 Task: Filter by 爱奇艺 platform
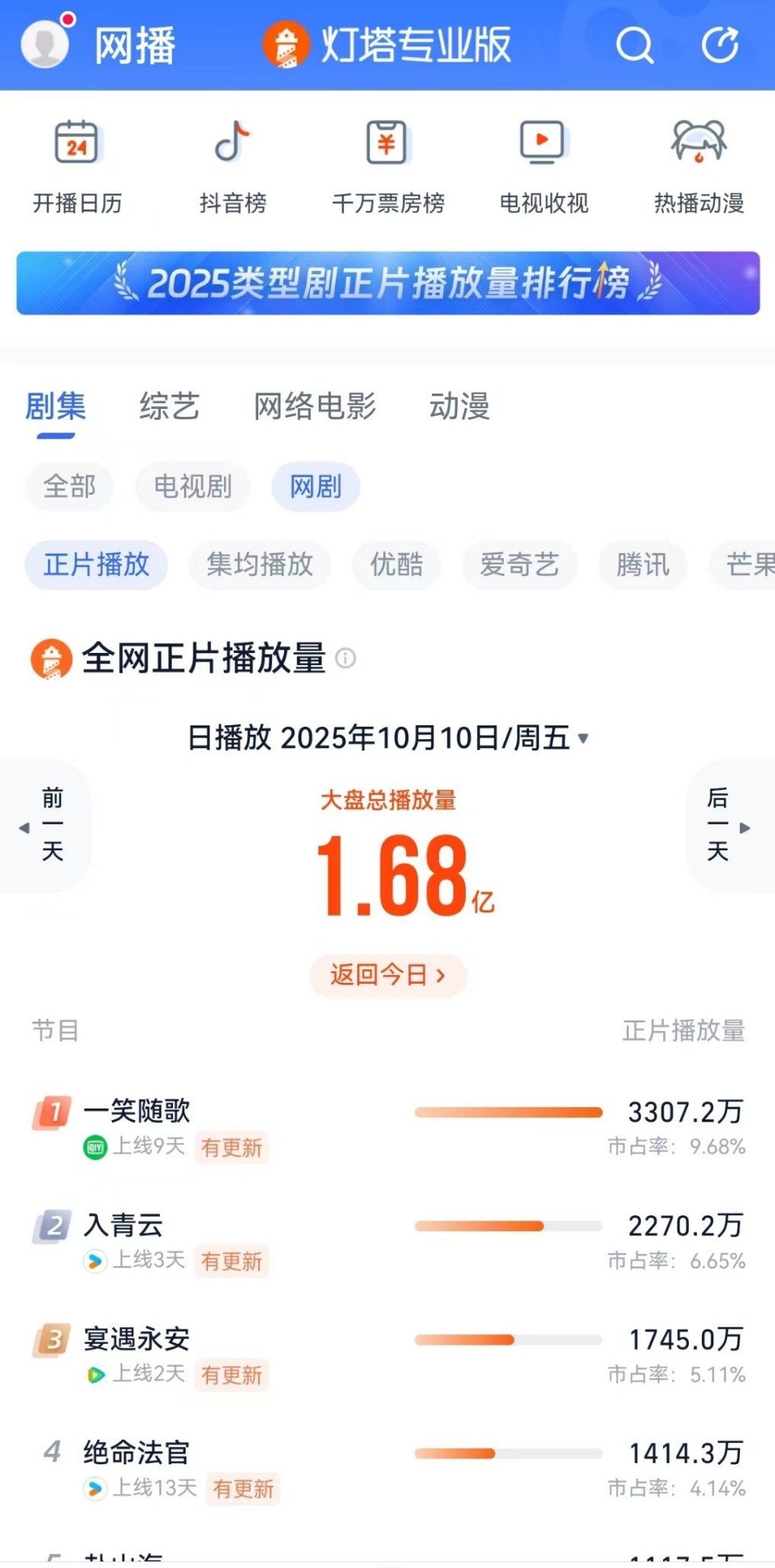[520, 565]
